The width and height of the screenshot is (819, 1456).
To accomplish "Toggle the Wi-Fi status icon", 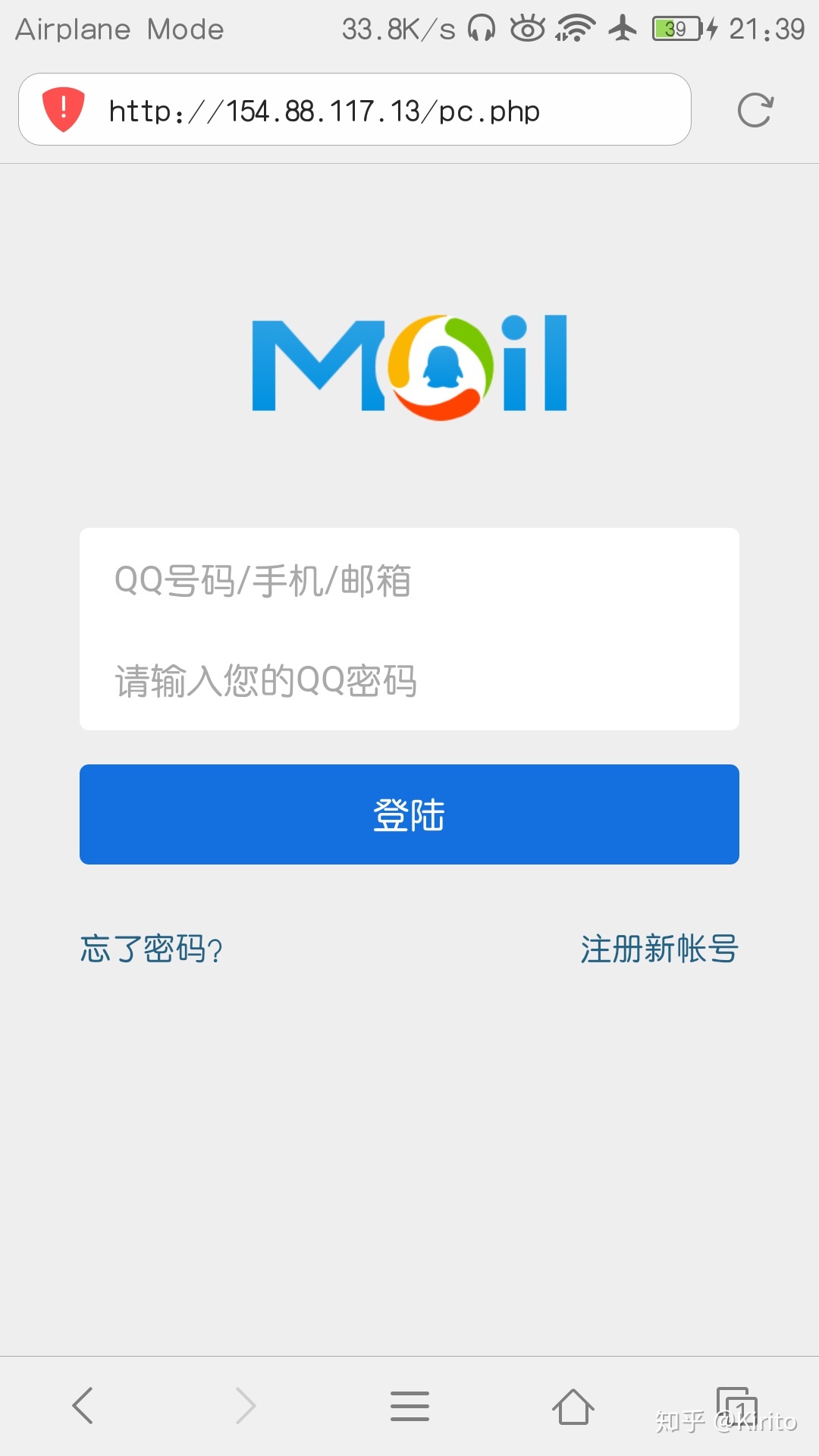I will click(576, 27).
